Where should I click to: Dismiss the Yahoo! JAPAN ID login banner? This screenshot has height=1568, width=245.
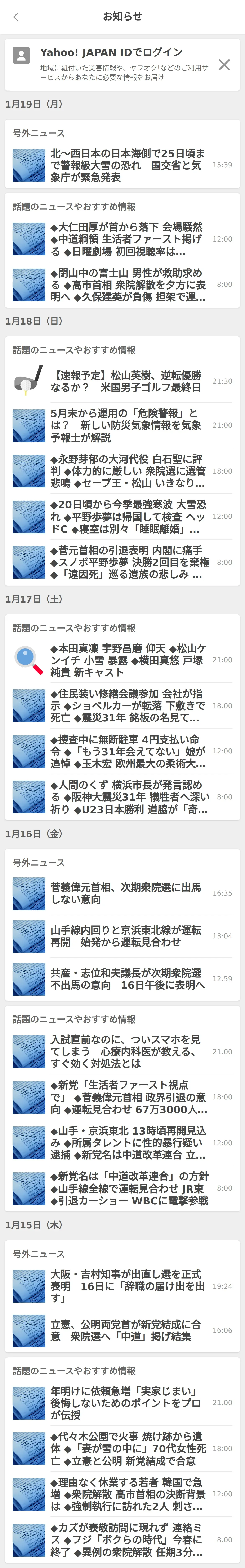(224, 65)
